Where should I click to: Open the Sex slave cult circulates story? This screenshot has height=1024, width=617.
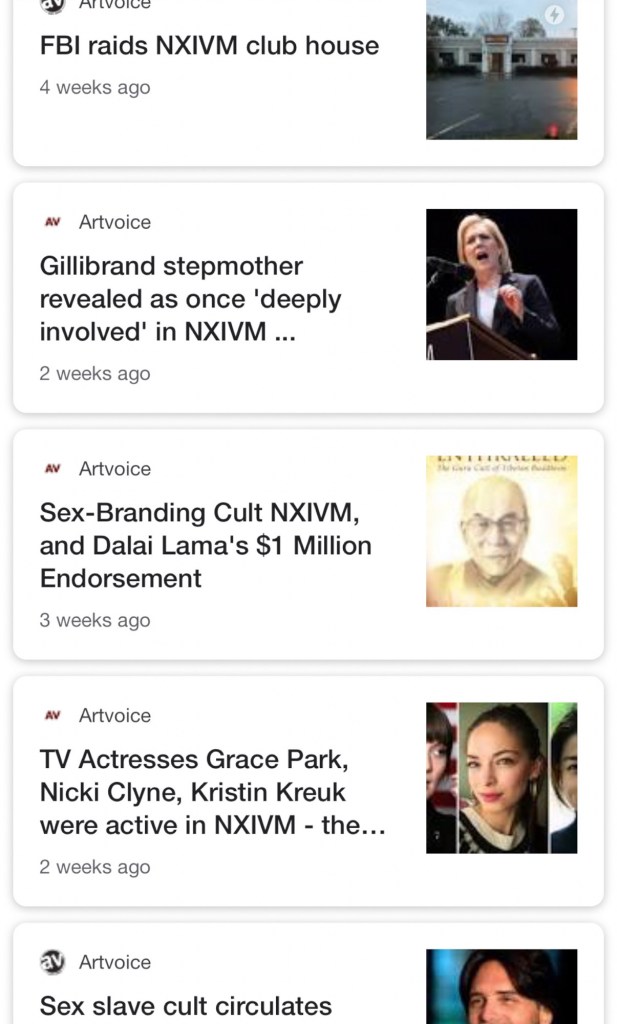point(186,1005)
